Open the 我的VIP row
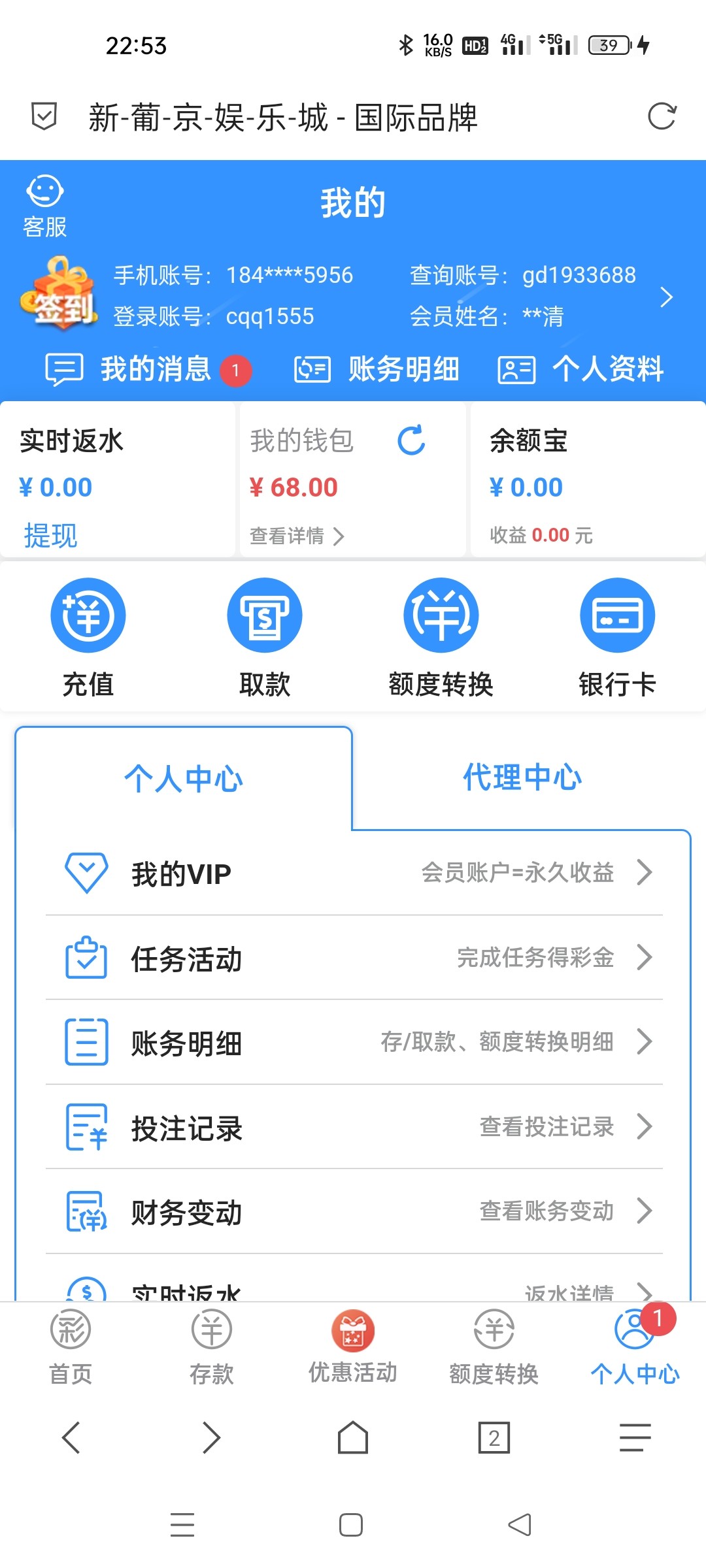This screenshot has height=1568, width=706. pyautogui.click(x=353, y=873)
